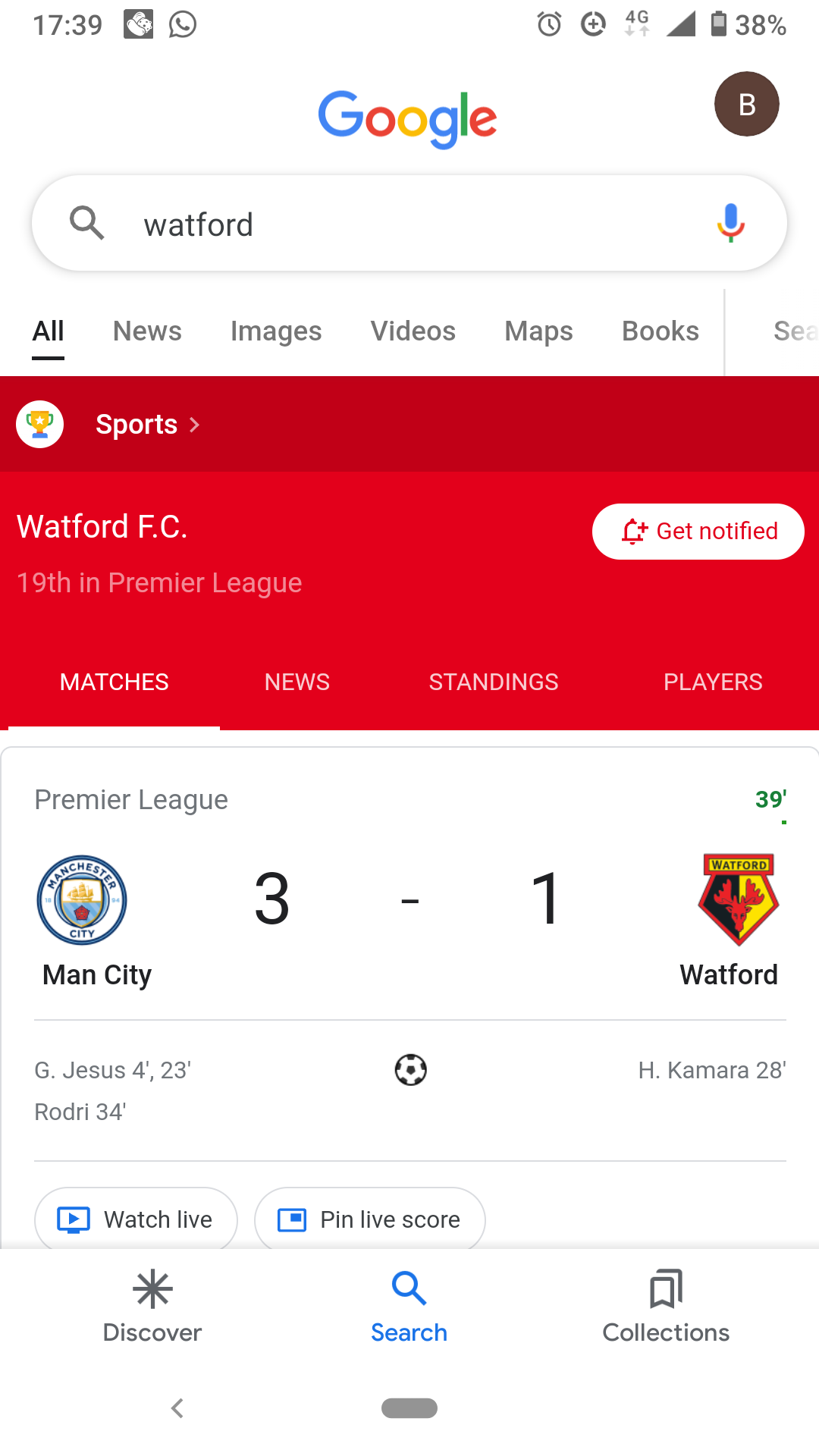Go back using the system back arrow
Screen dimensions: 819x1456
177,1408
